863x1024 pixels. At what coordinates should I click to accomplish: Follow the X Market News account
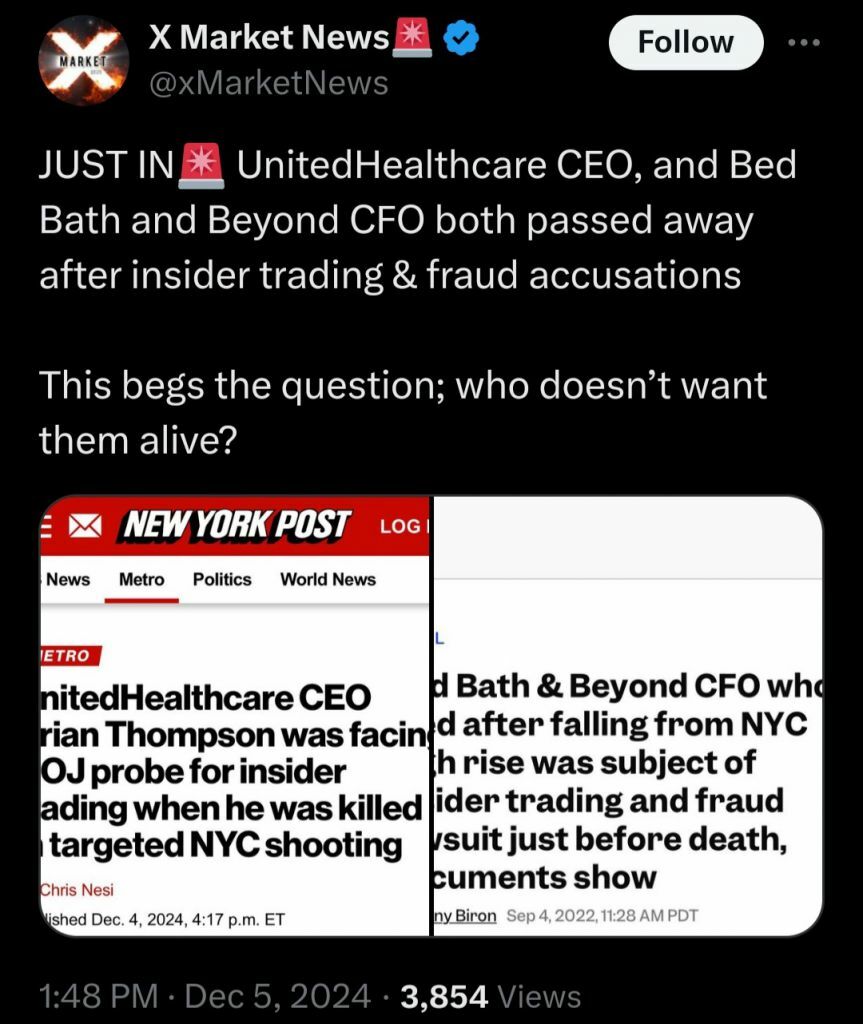click(685, 43)
